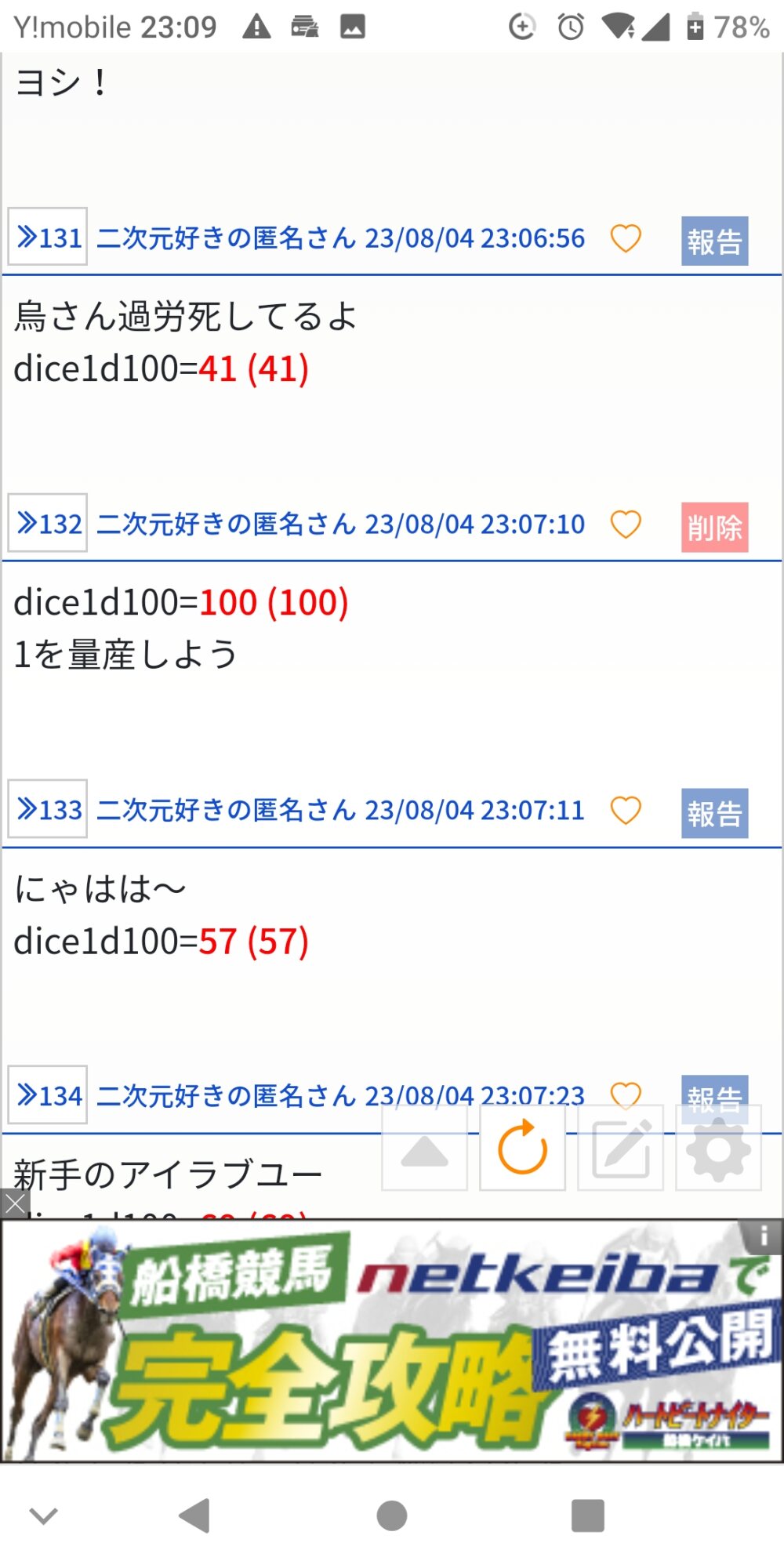The width and height of the screenshot is (784, 1568).
Task: Open the netkeiba horse racing ad
Action: coord(392,1341)
